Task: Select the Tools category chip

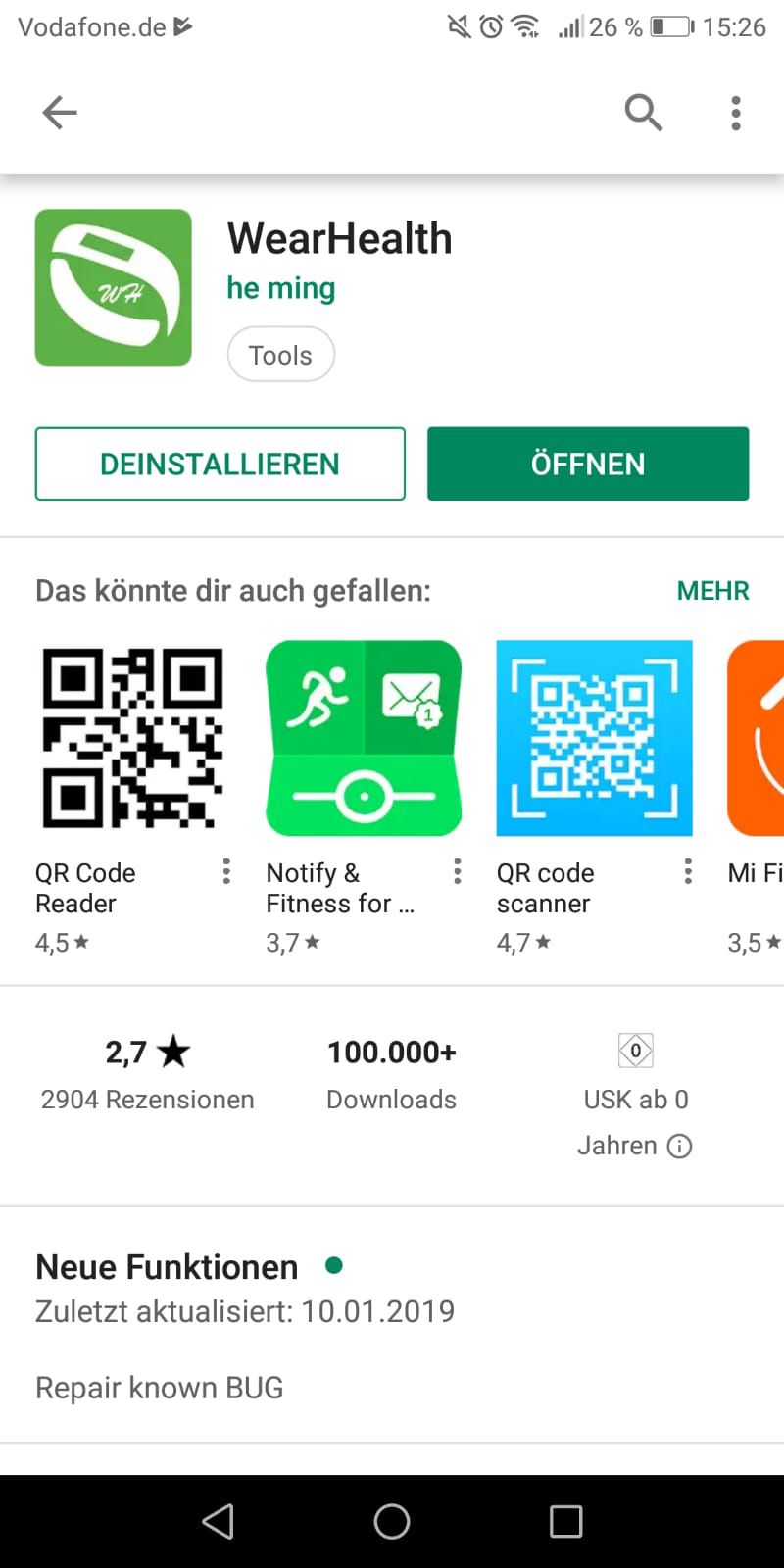Action: [x=280, y=355]
